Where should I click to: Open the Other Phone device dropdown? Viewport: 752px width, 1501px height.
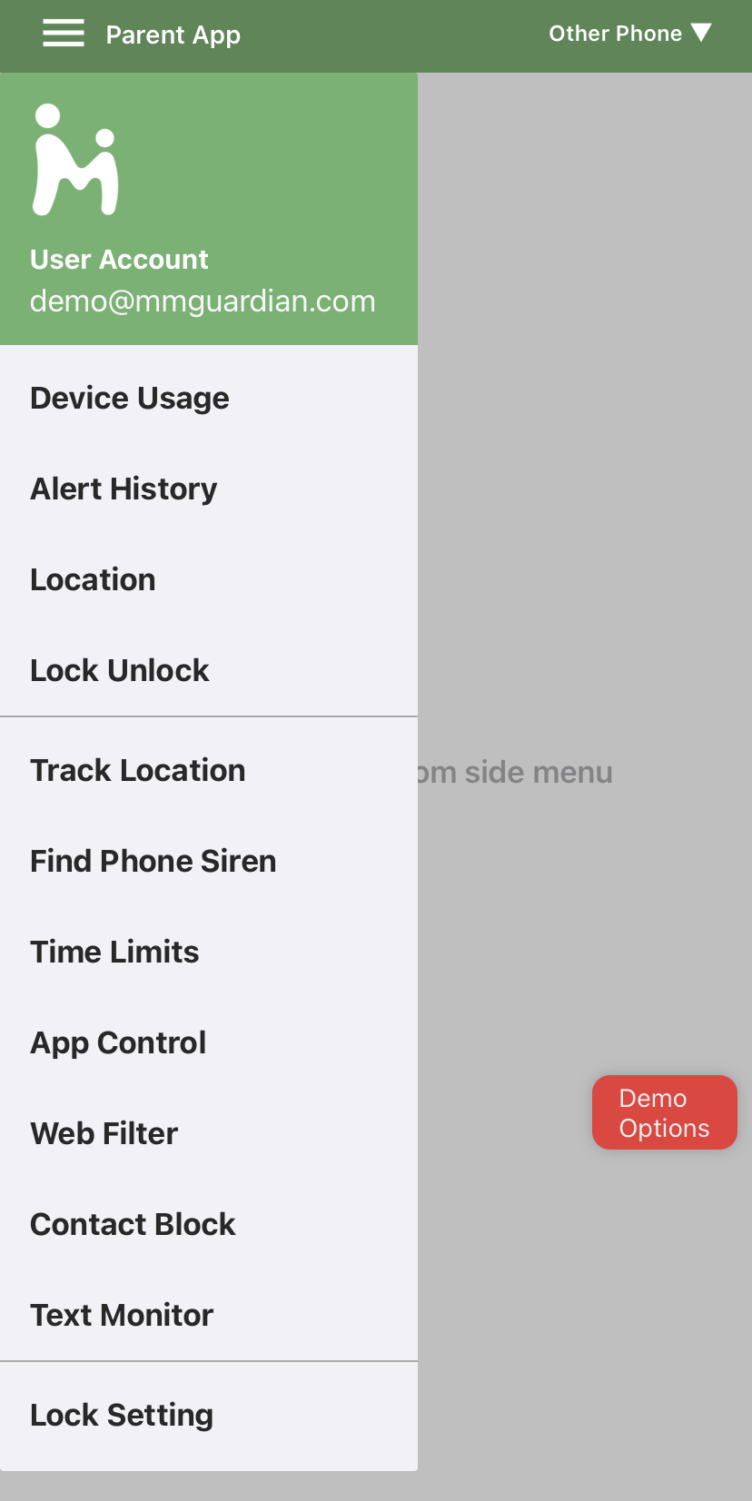pyautogui.click(x=630, y=34)
